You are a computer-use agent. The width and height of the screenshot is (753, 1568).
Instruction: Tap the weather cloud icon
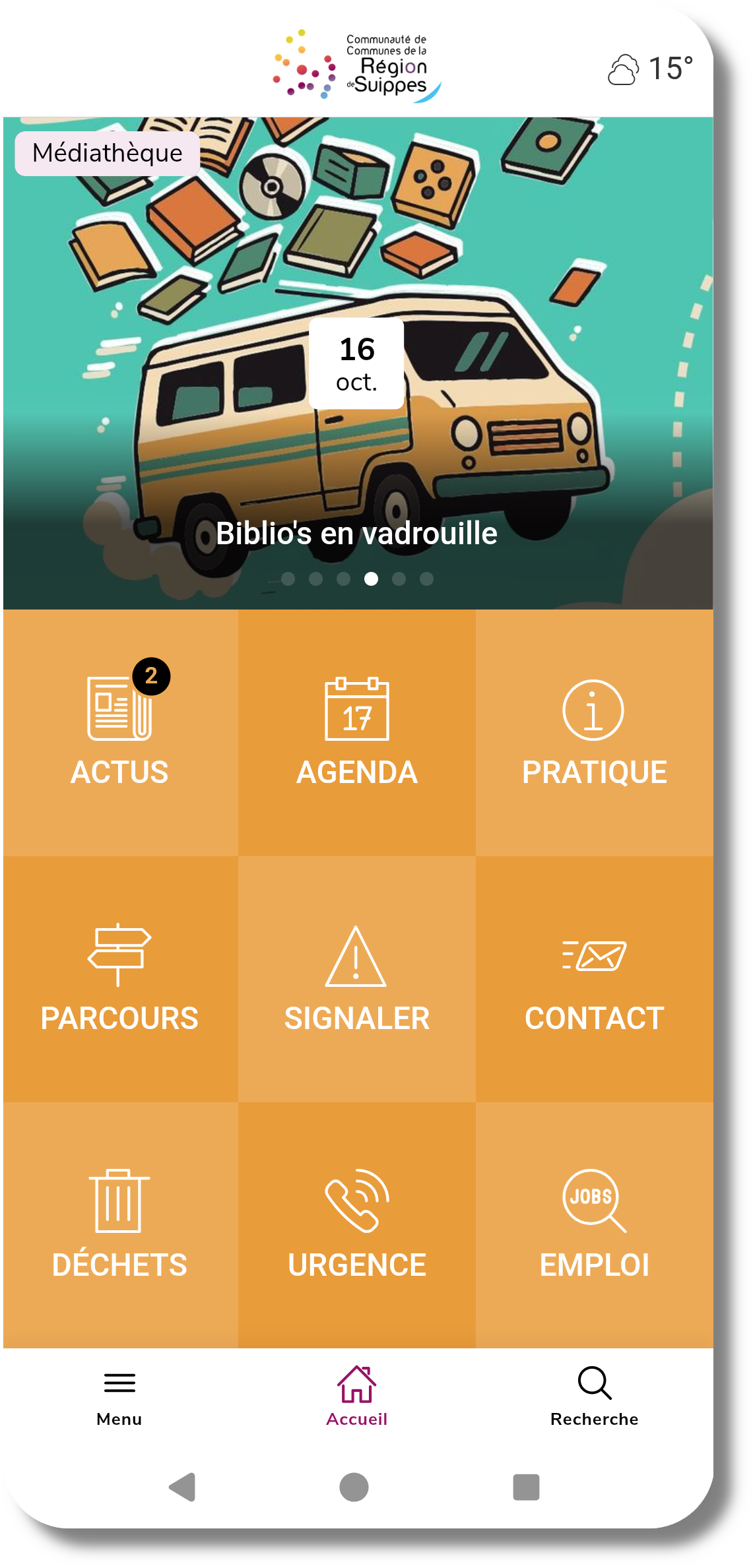623,68
